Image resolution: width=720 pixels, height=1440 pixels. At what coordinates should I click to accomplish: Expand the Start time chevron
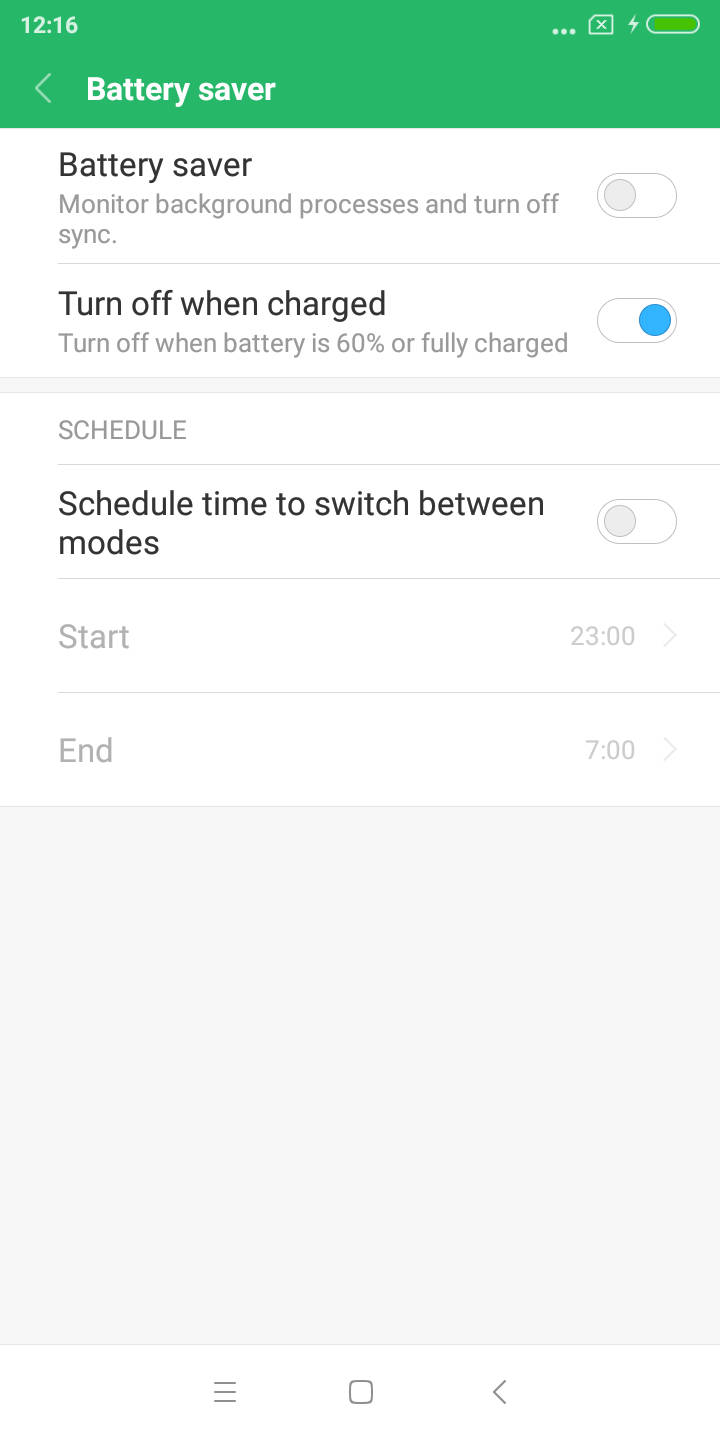[x=669, y=635]
